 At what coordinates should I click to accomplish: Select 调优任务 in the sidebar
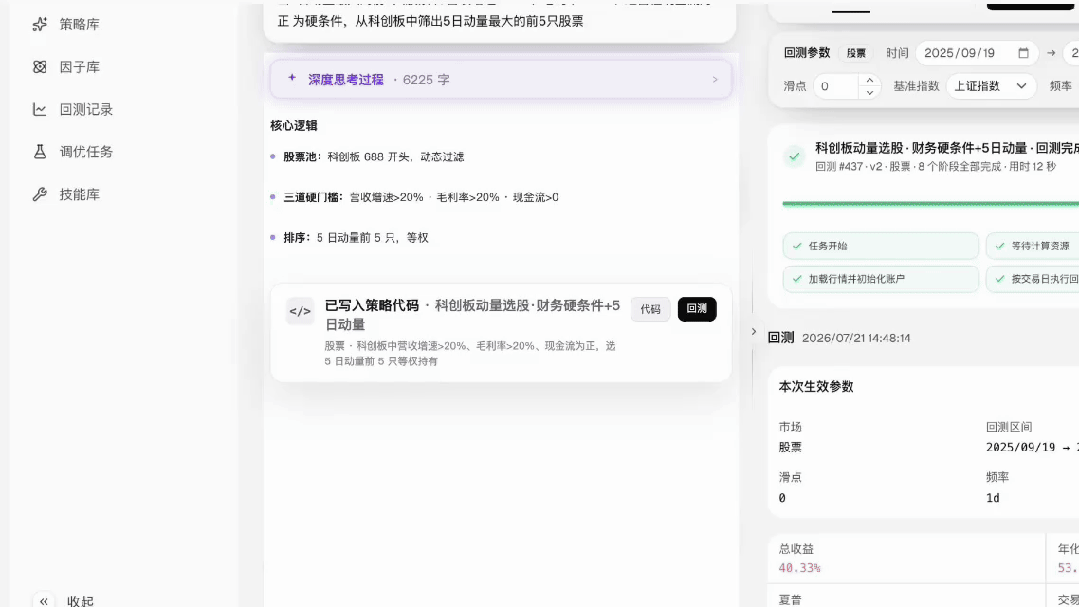tap(72, 151)
